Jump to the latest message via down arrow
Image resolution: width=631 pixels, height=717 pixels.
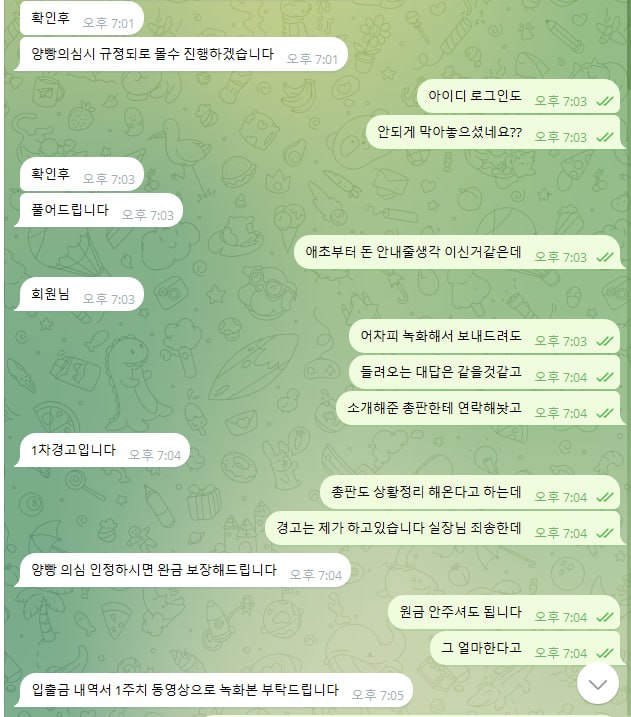597,683
